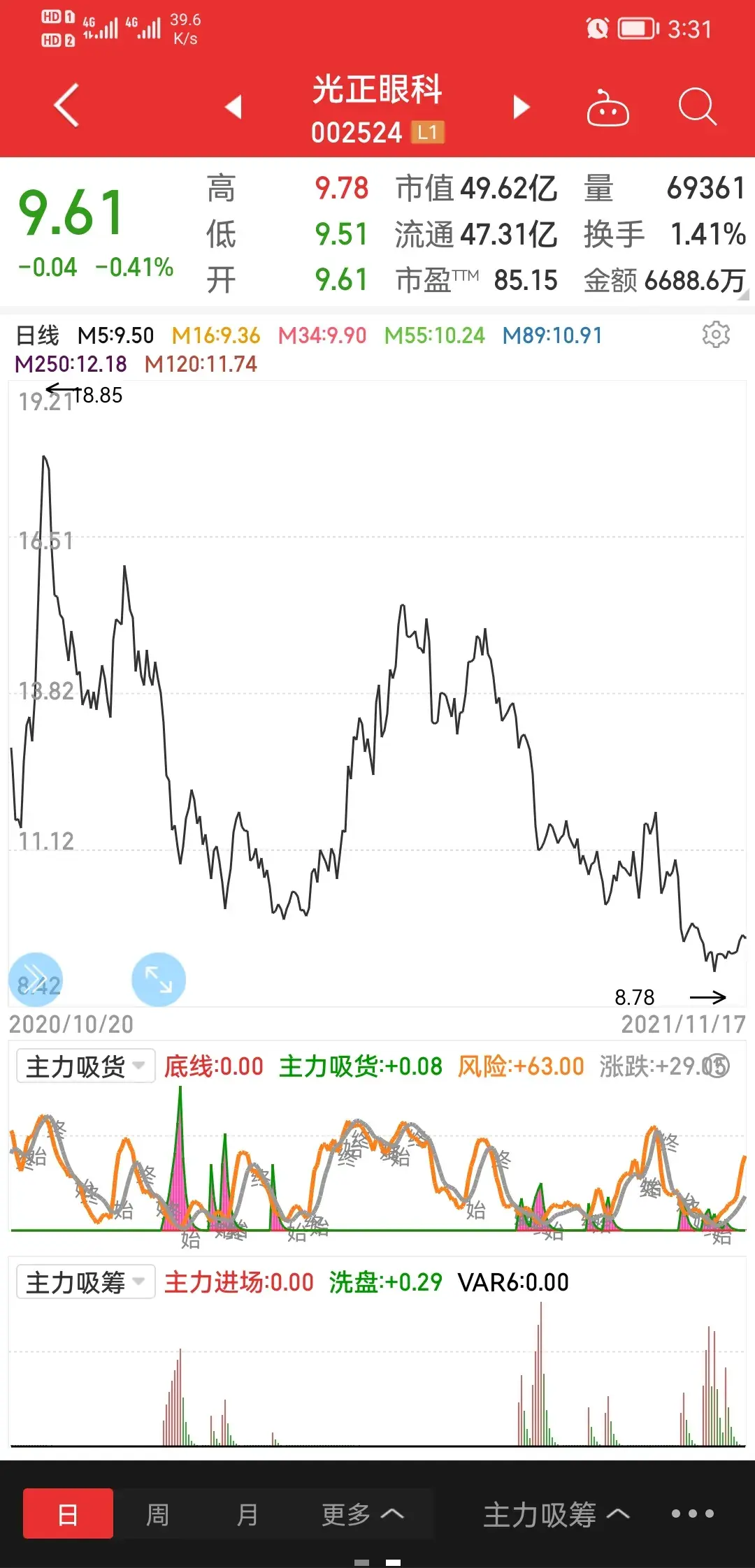Screen dimensions: 755x1568
Task: Open stock search
Action: click(x=697, y=107)
